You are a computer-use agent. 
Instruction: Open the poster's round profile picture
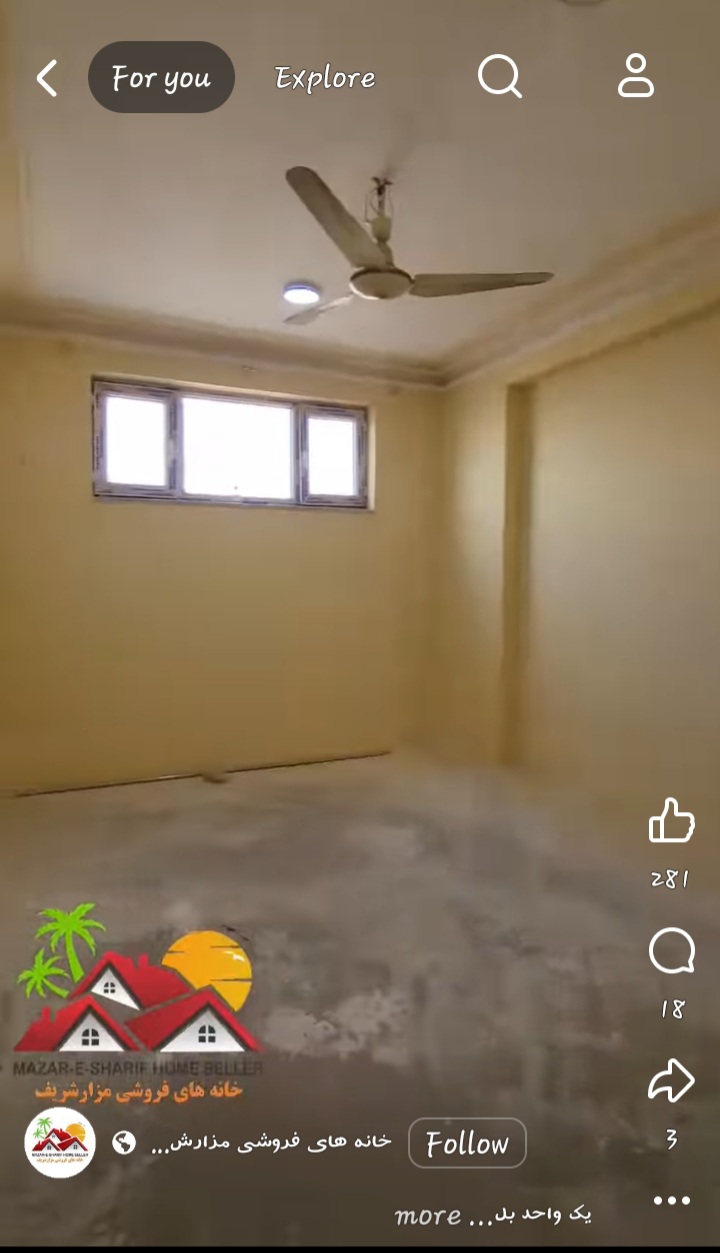60,1142
